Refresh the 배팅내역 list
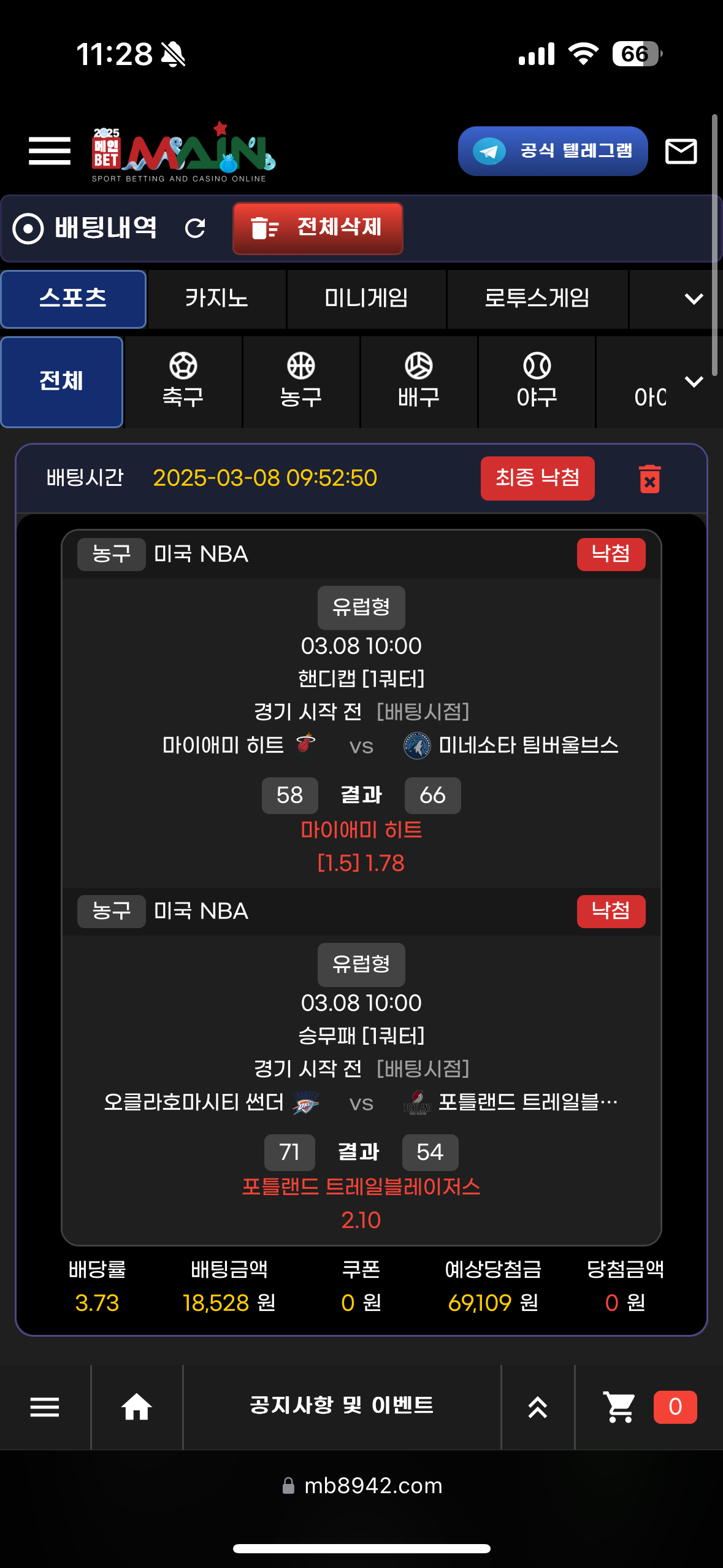 [195, 228]
